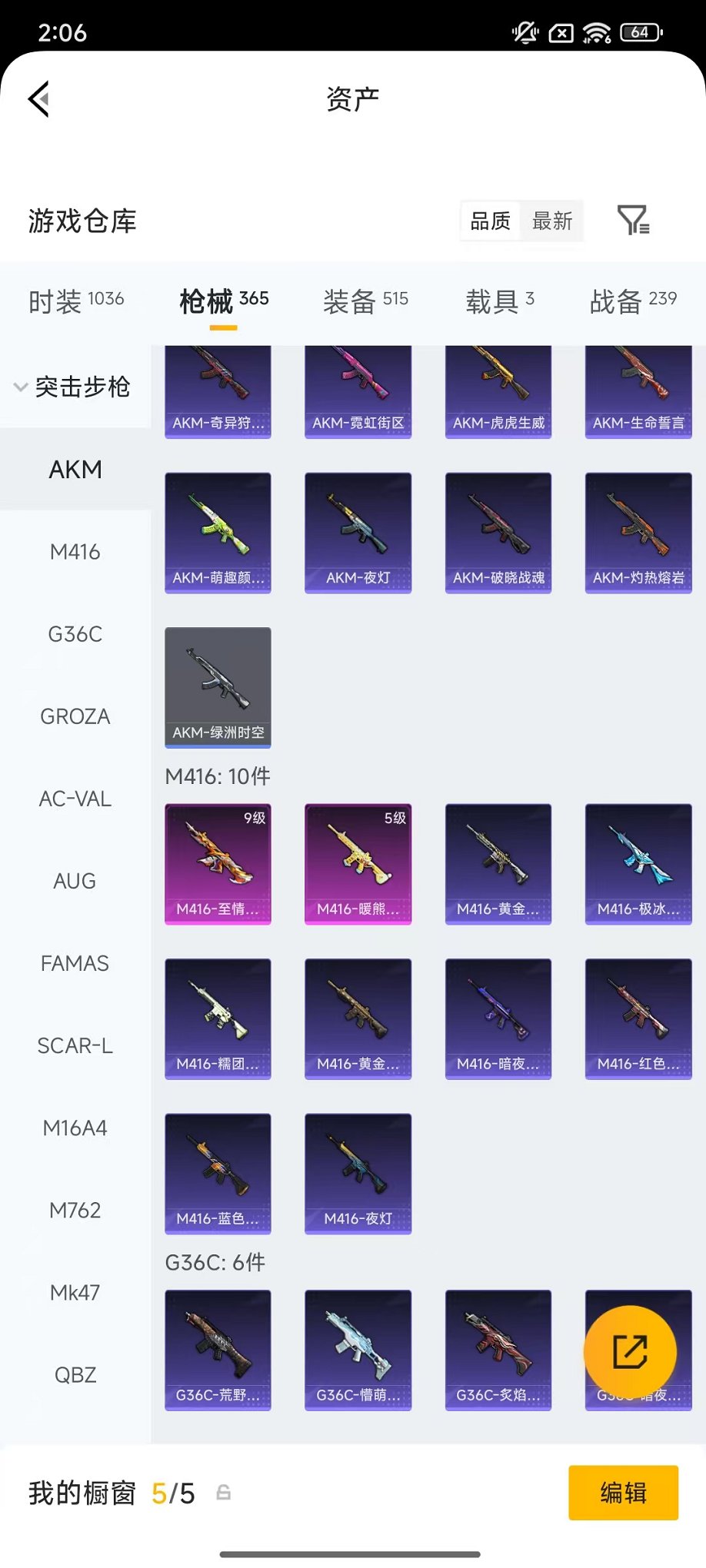
Task: Tap the orange share floating button
Action: 630,1352
